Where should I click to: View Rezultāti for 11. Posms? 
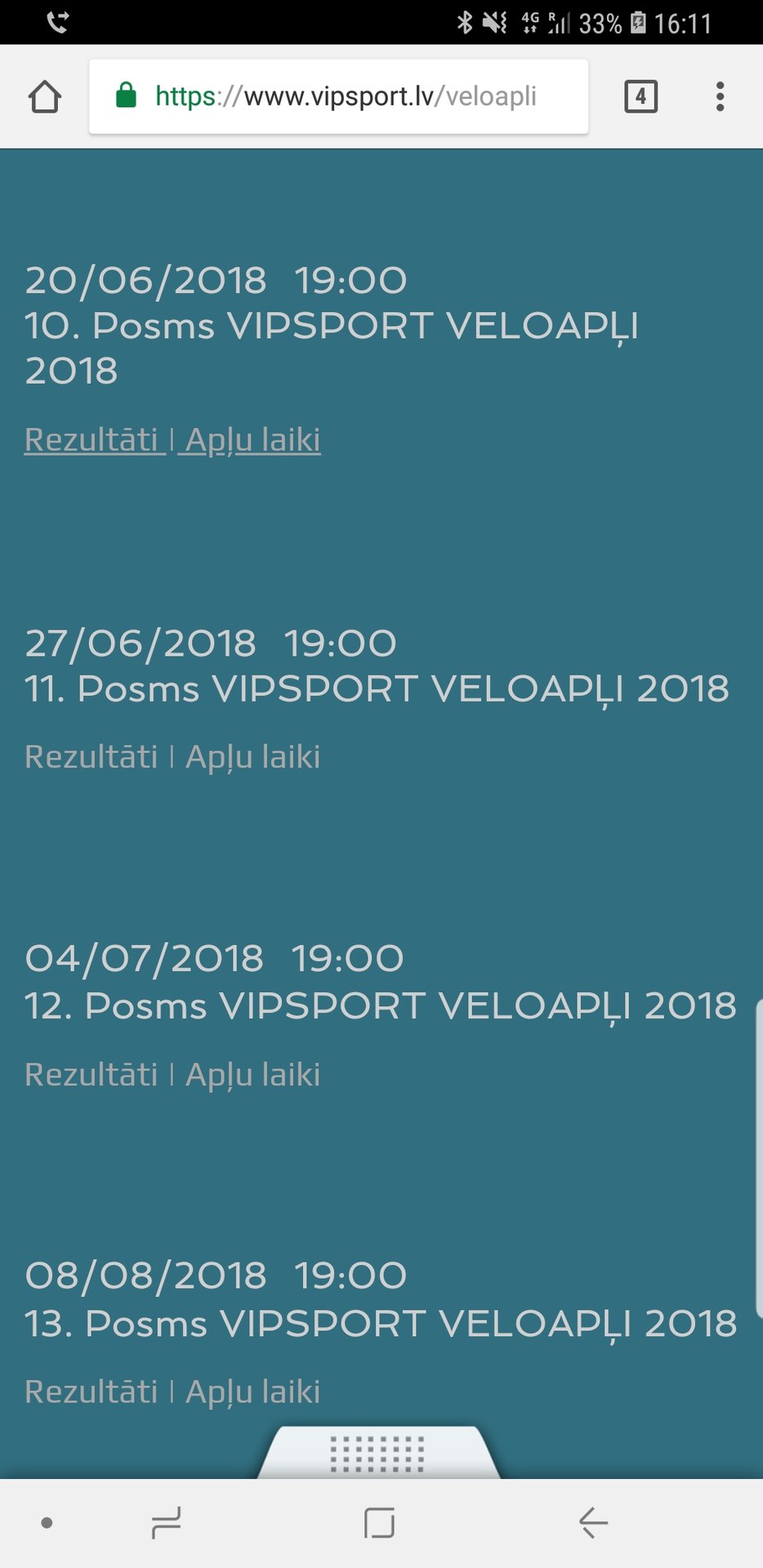click(x=91, y=757)
